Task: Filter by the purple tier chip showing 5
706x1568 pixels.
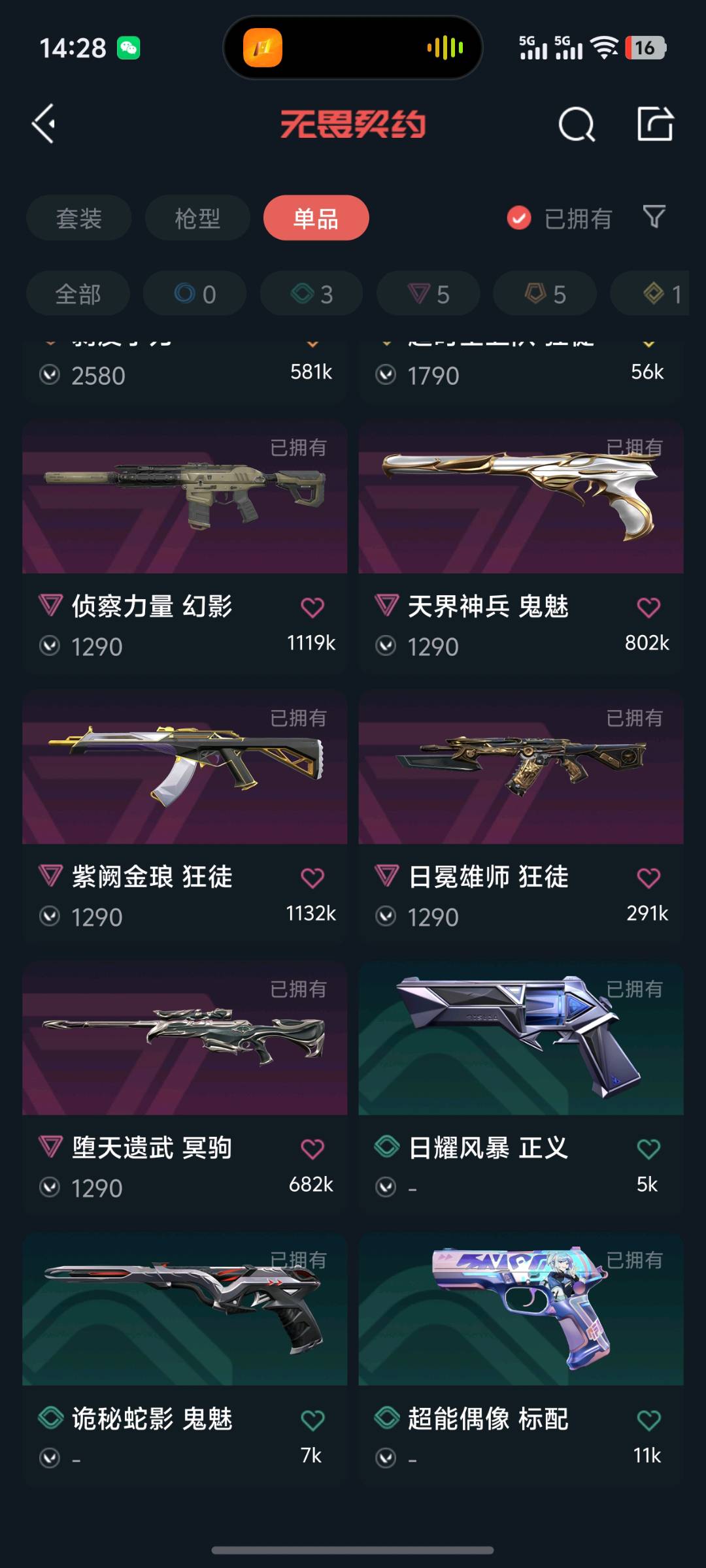Action: pyautogui.click(x=428, y=294)
